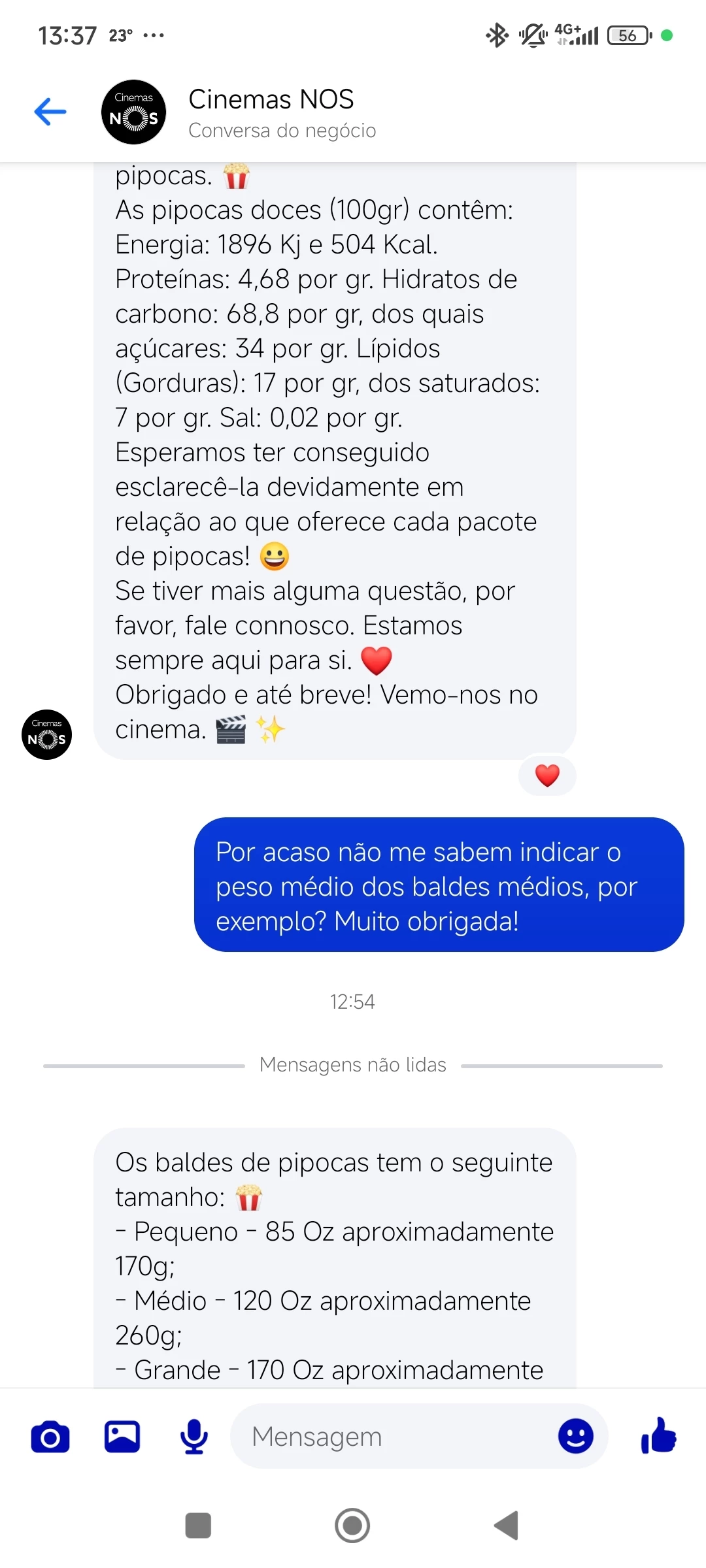Open recent apps from navigation bar
Viewport: 706px width, 1568px height.
click(x=198, y=1526)
